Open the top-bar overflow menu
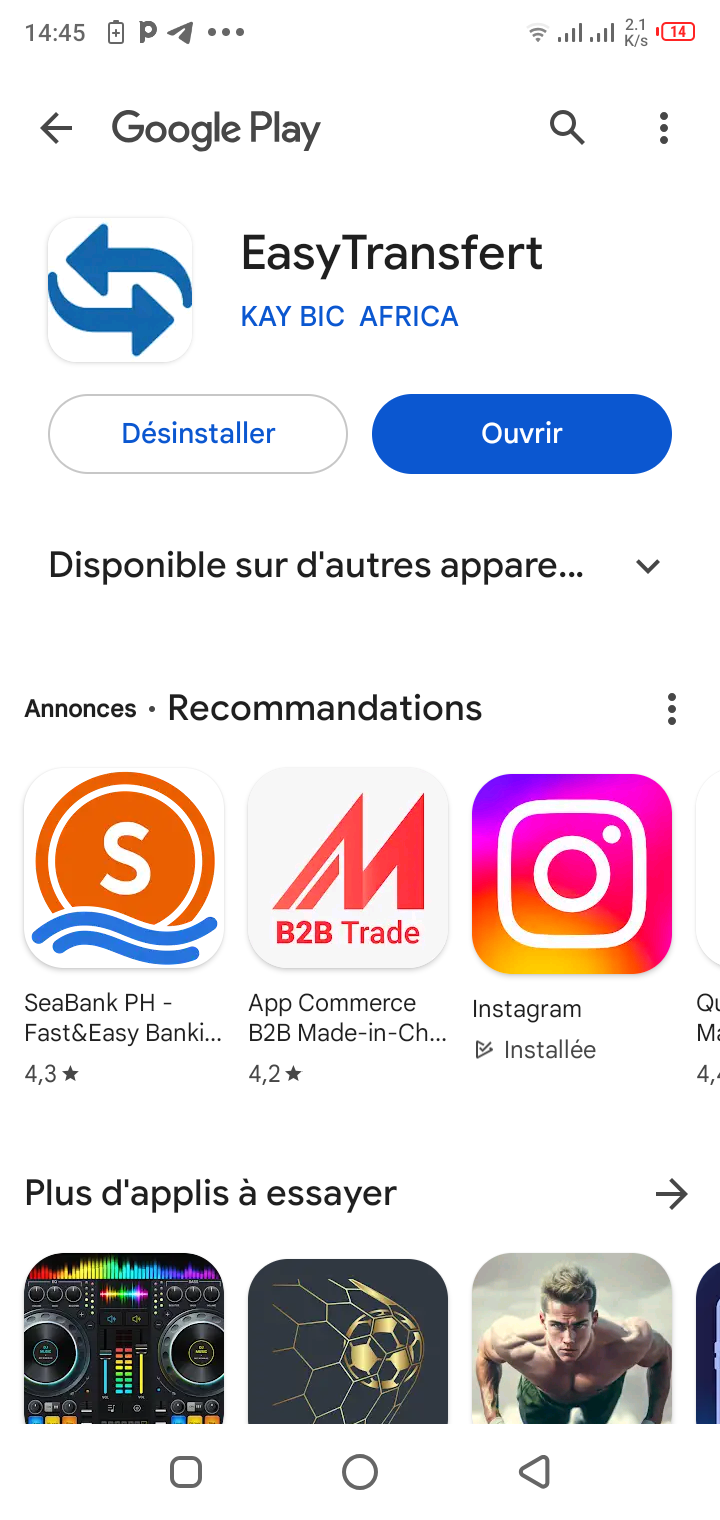The width and height of the screenshot is (720, 1520). (663, 128)
